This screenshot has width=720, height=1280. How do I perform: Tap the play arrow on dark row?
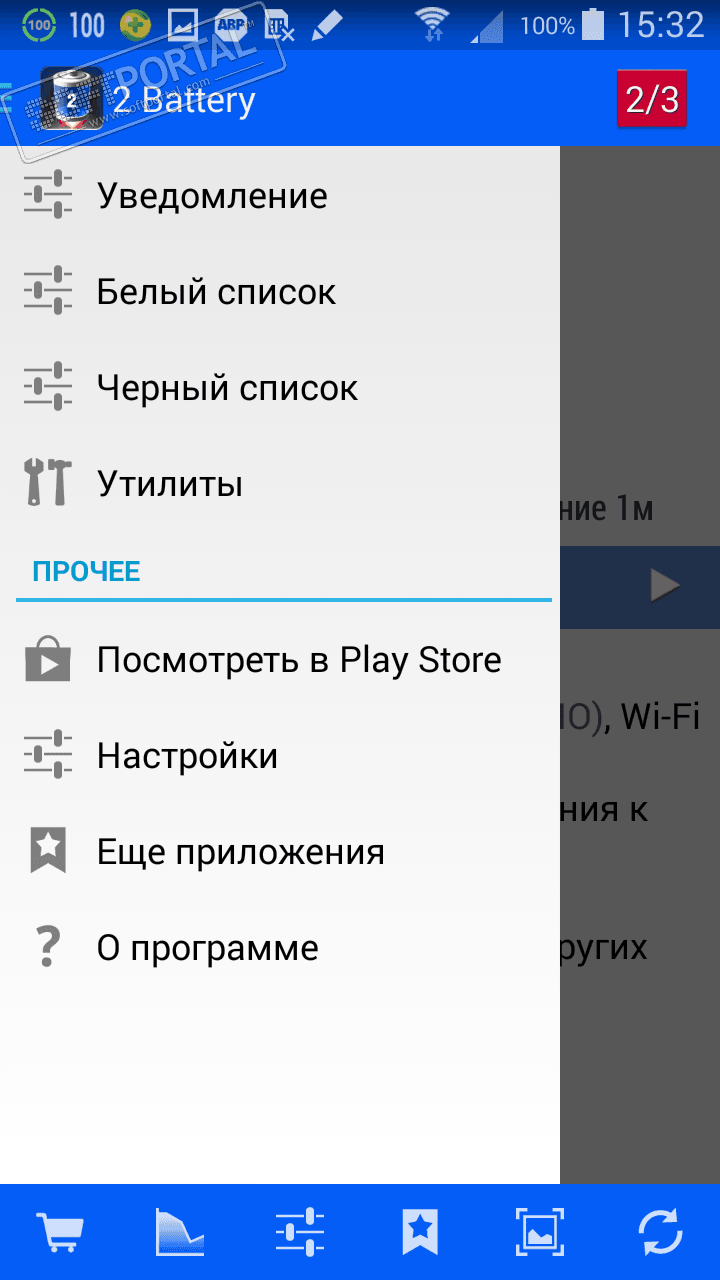click(x=664, y=586)
